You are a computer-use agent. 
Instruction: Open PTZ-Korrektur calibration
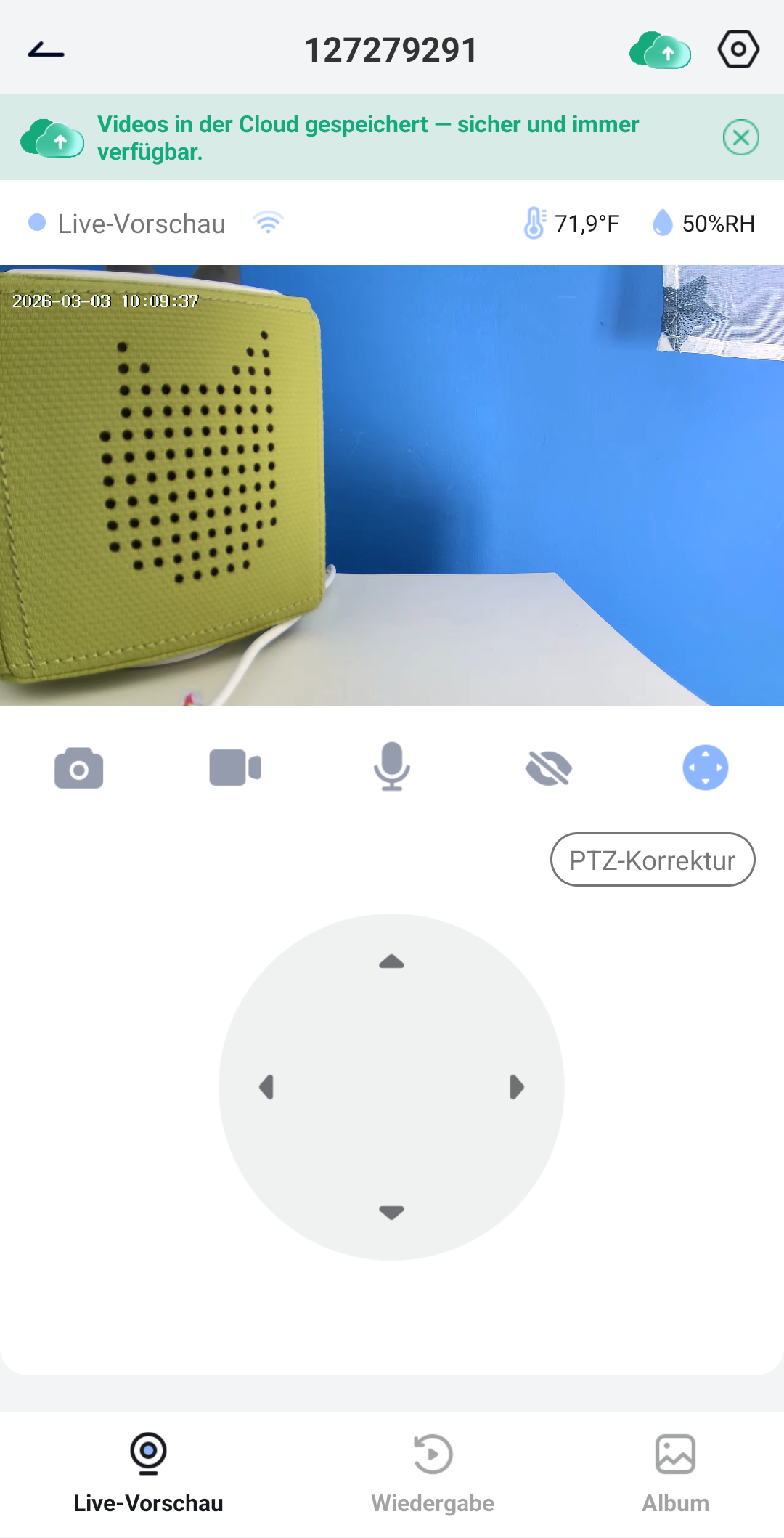click(652, 860)
